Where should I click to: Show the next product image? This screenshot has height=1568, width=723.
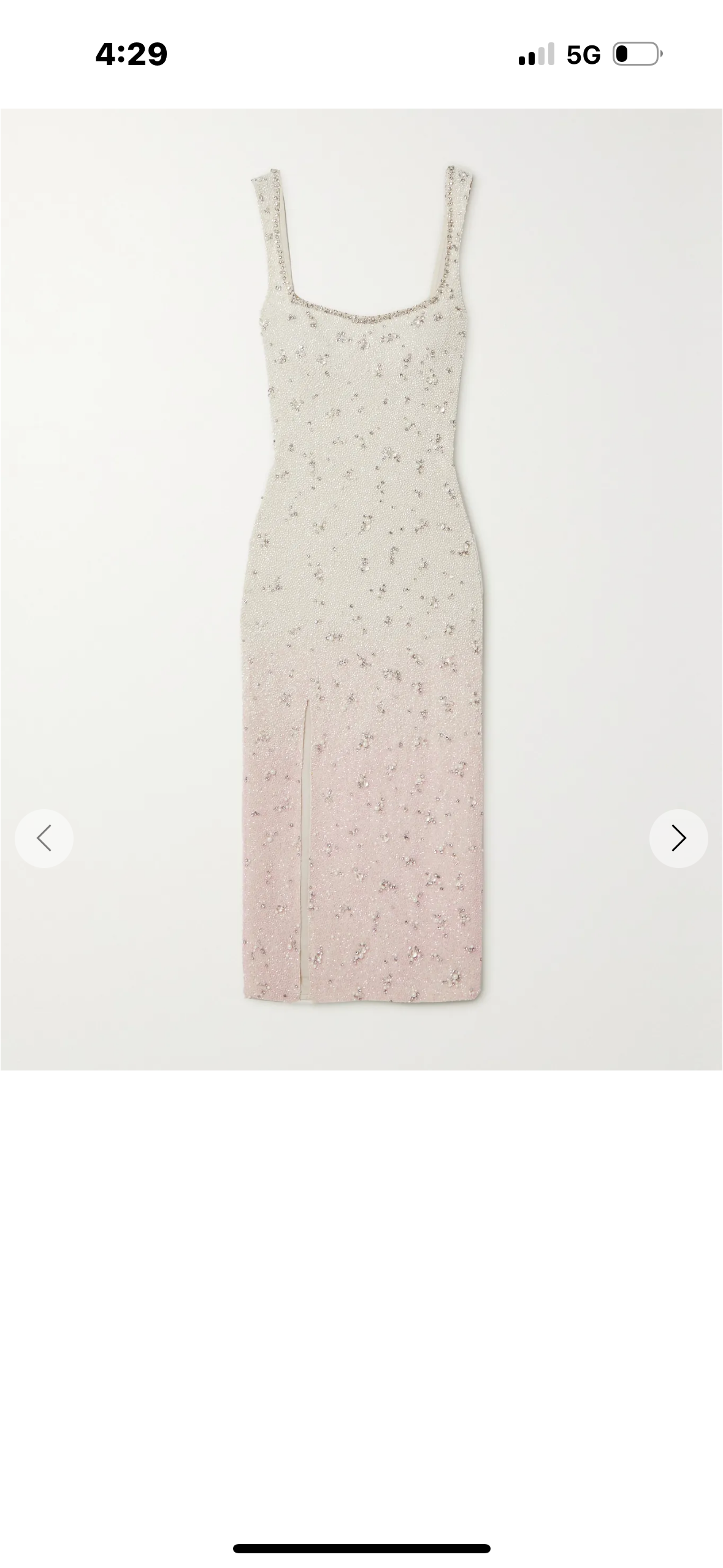tap(678, 838)
